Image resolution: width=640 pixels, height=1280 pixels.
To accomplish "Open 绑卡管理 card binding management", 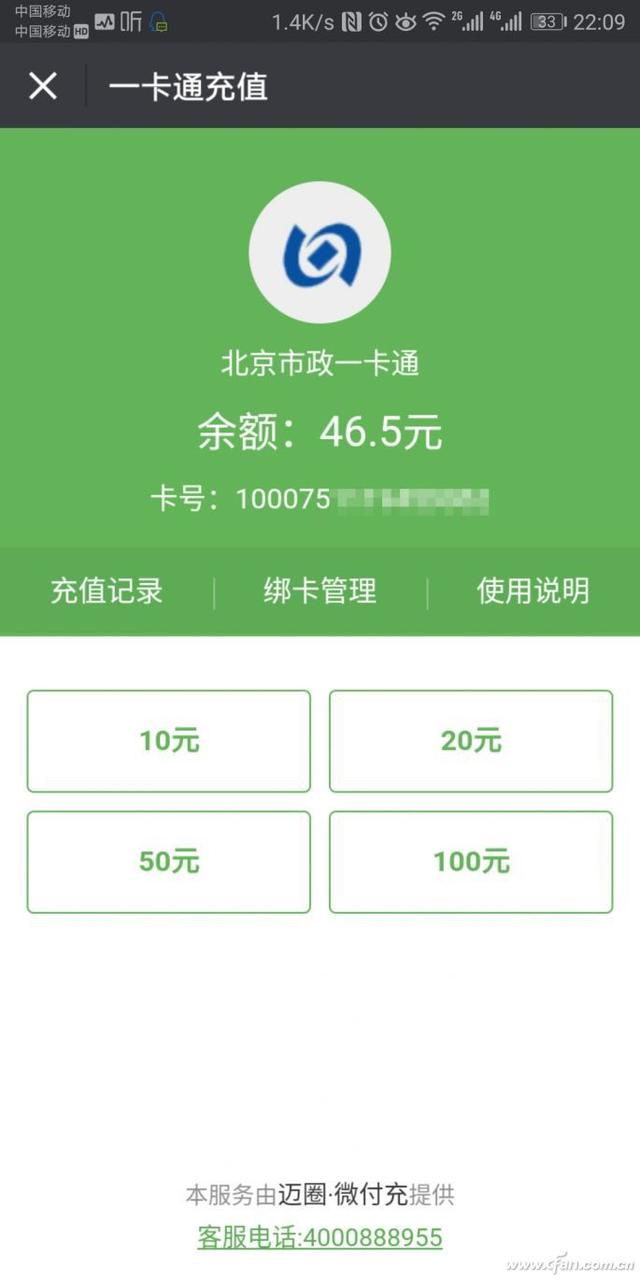I will (x=320, y=591).
